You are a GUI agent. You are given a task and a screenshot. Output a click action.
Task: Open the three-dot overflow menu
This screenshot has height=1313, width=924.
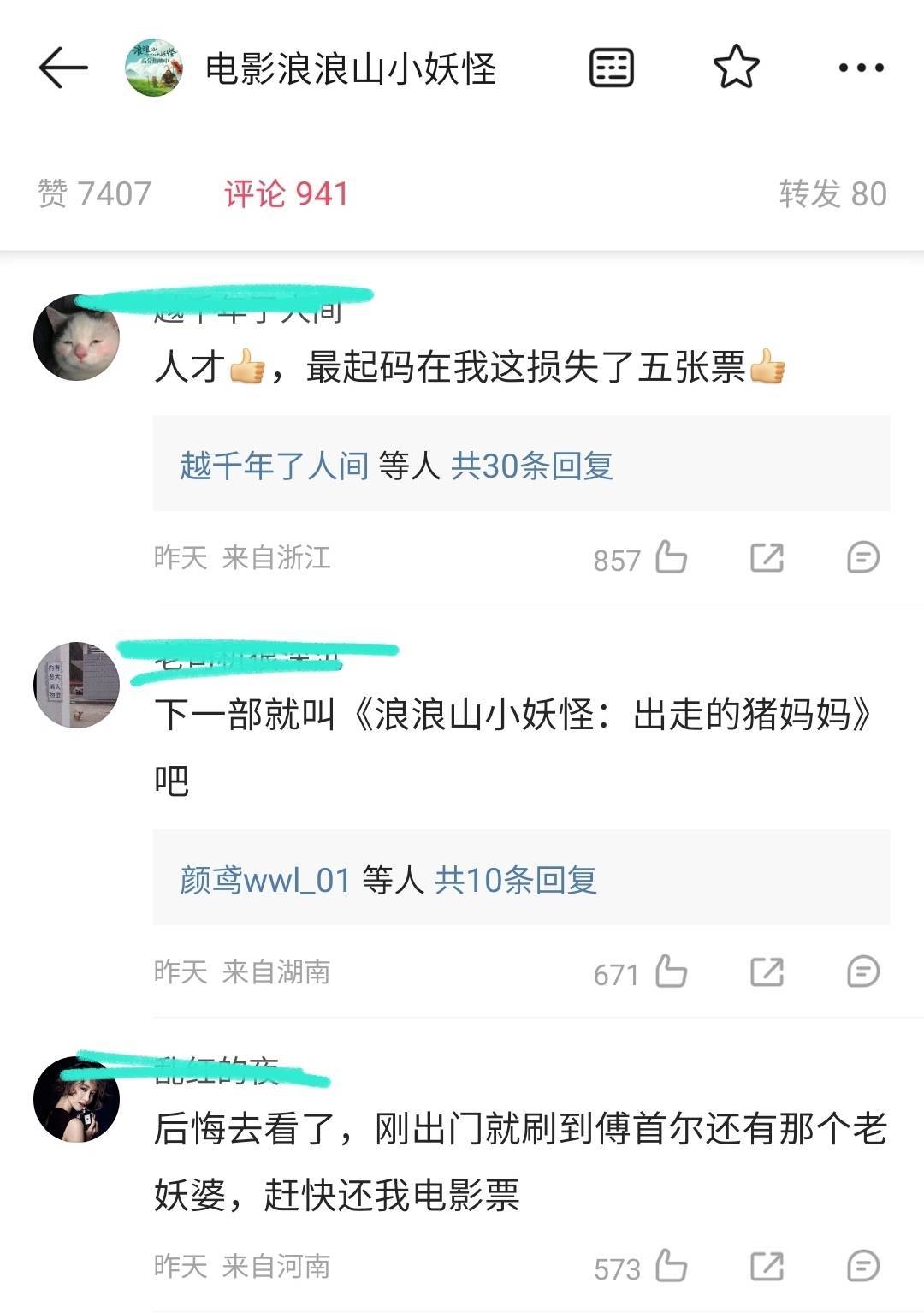point(861,68)
